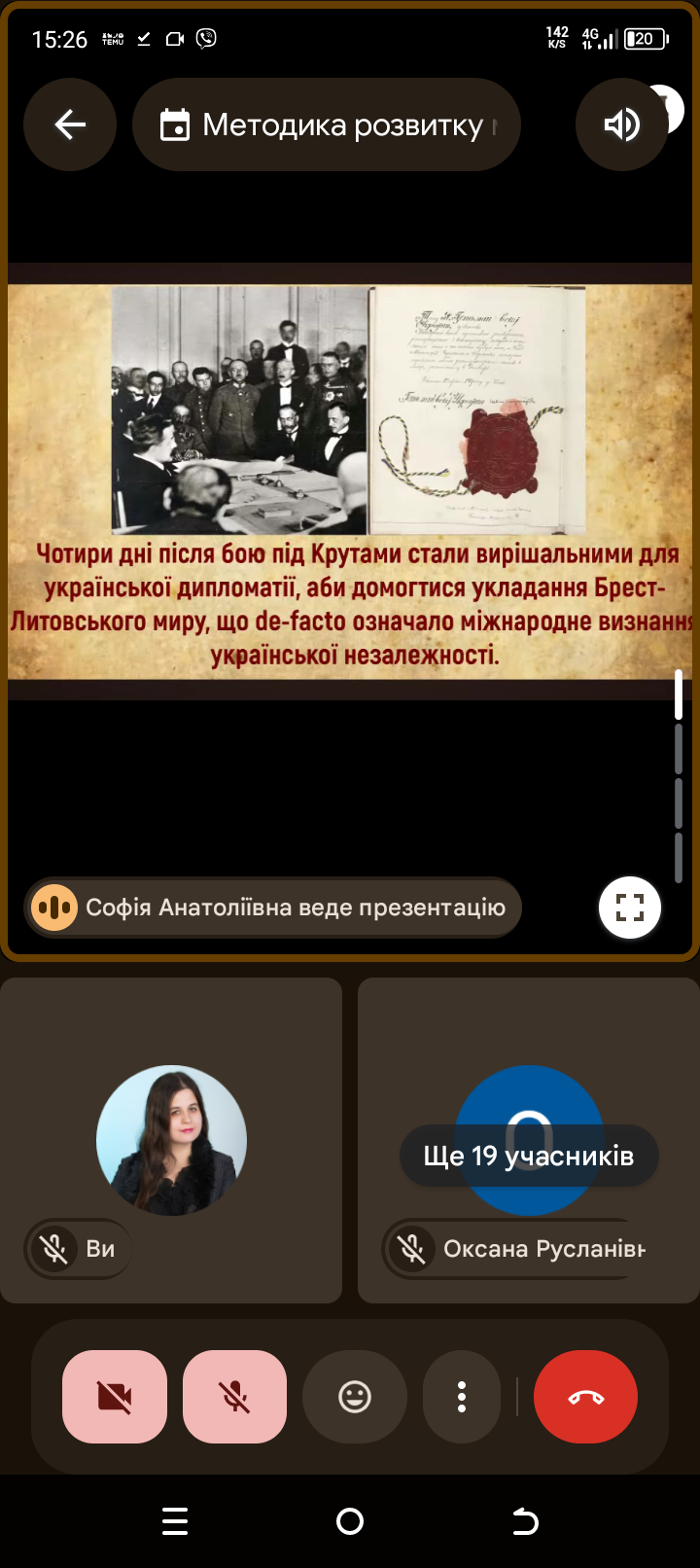The height and width of the screenshot is (1568, 700).
Task: Open the emoji reactions
Action: point(355,1397)
